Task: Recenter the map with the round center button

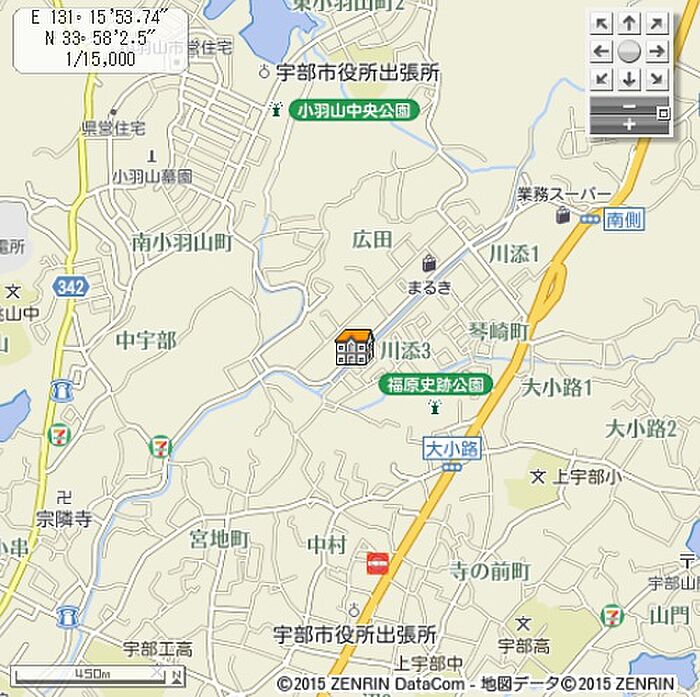Action: coord(629,51)
